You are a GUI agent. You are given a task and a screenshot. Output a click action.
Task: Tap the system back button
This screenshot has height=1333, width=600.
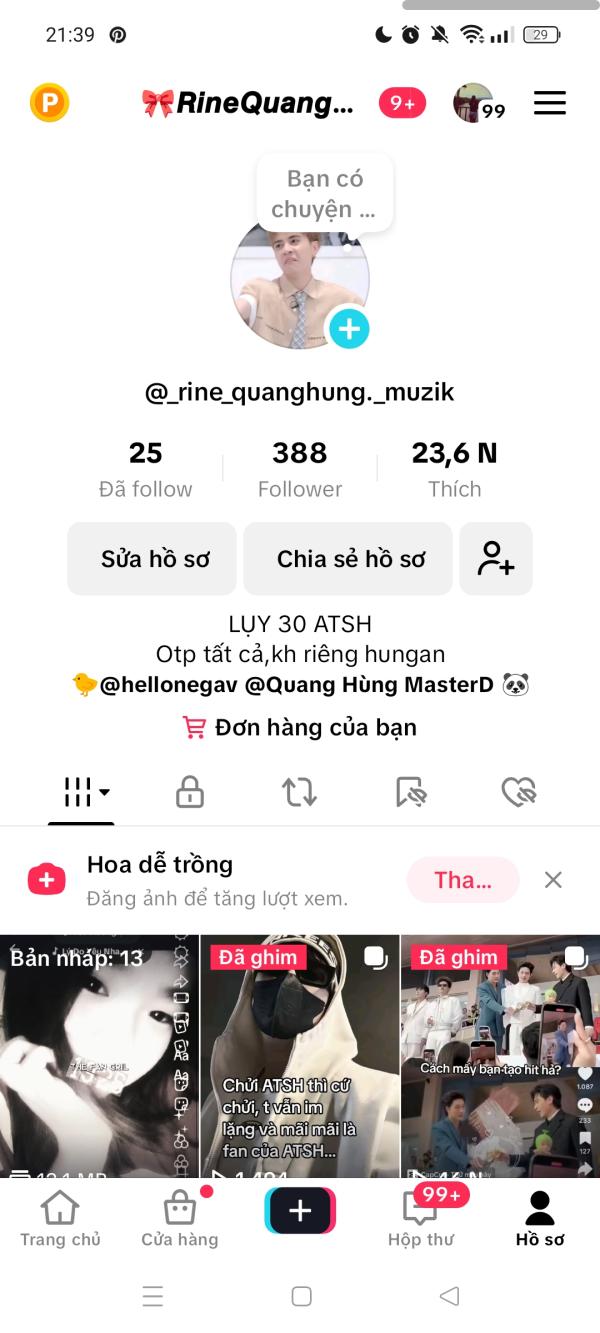(449, 1296)
